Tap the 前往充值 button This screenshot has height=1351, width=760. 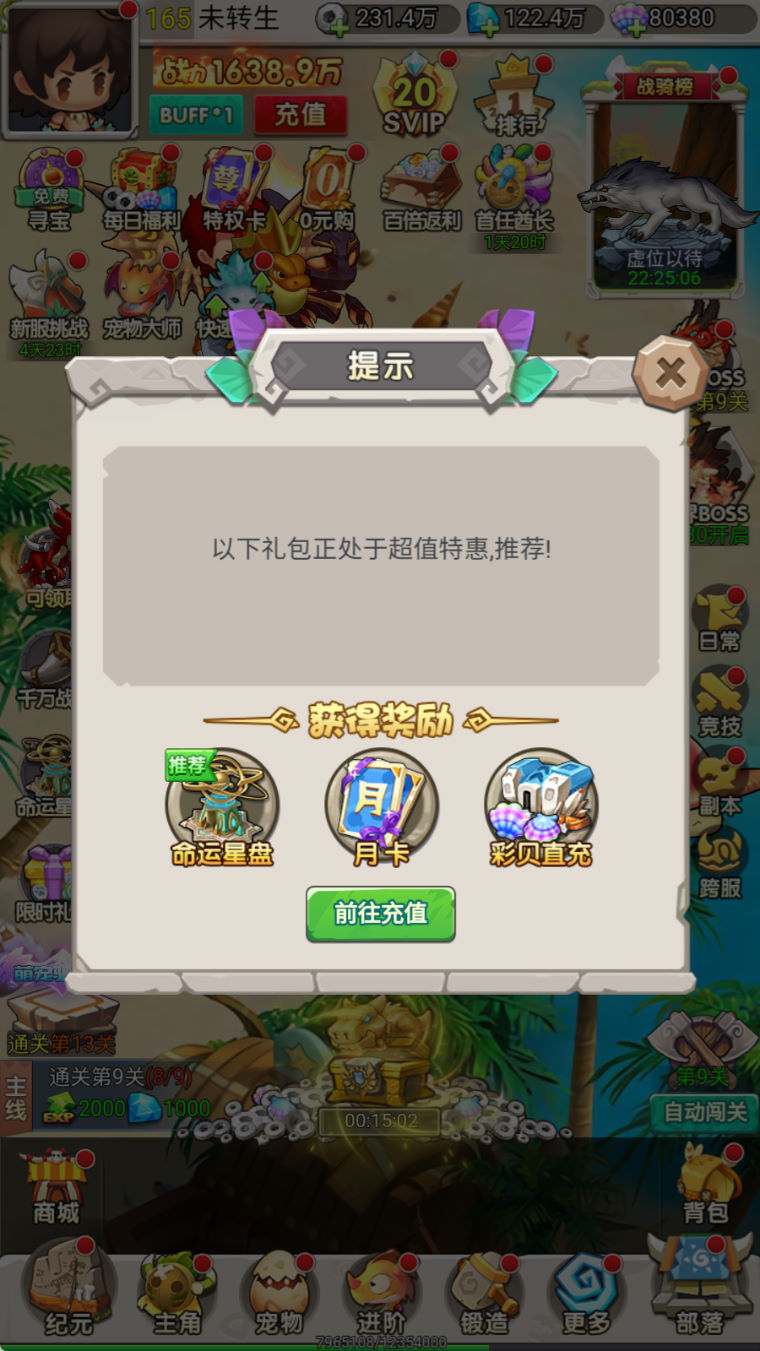point(380,913)
